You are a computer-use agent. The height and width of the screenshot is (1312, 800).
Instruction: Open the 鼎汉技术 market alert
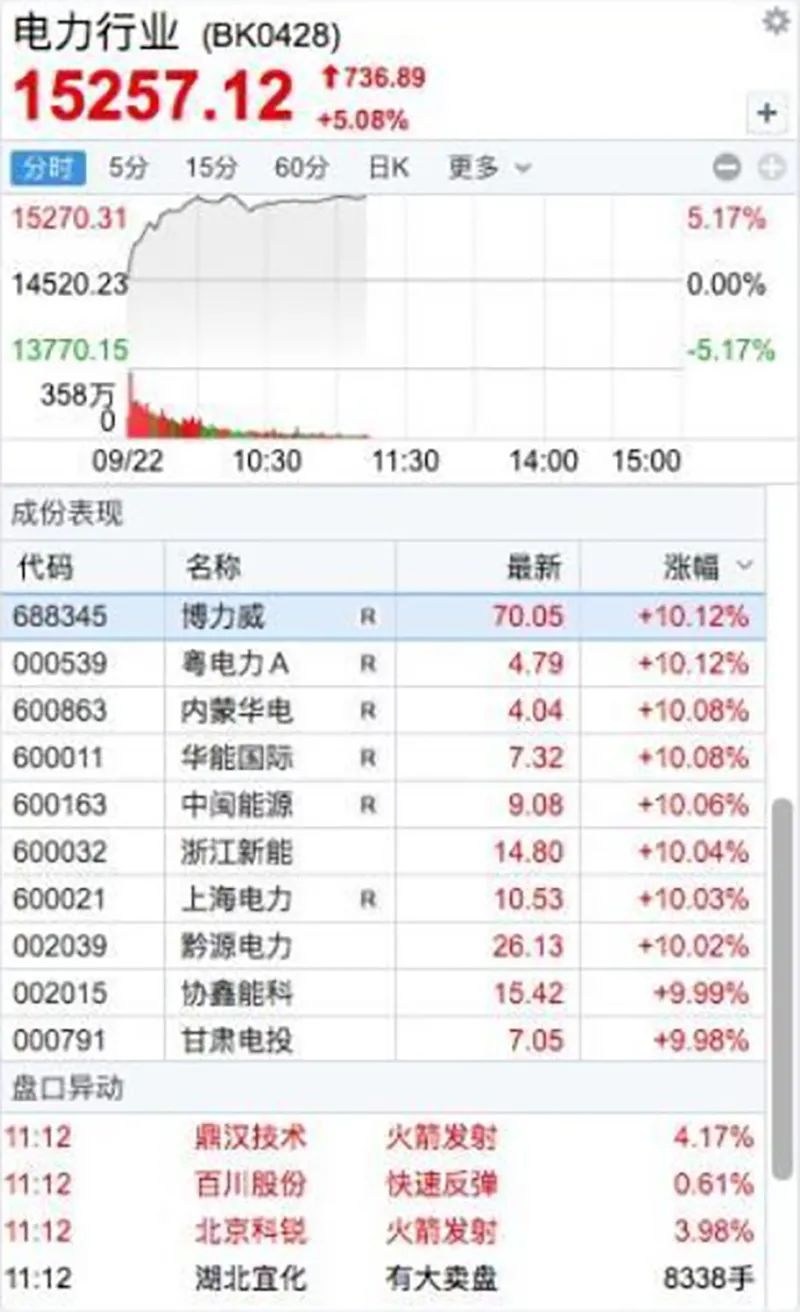383,1137
